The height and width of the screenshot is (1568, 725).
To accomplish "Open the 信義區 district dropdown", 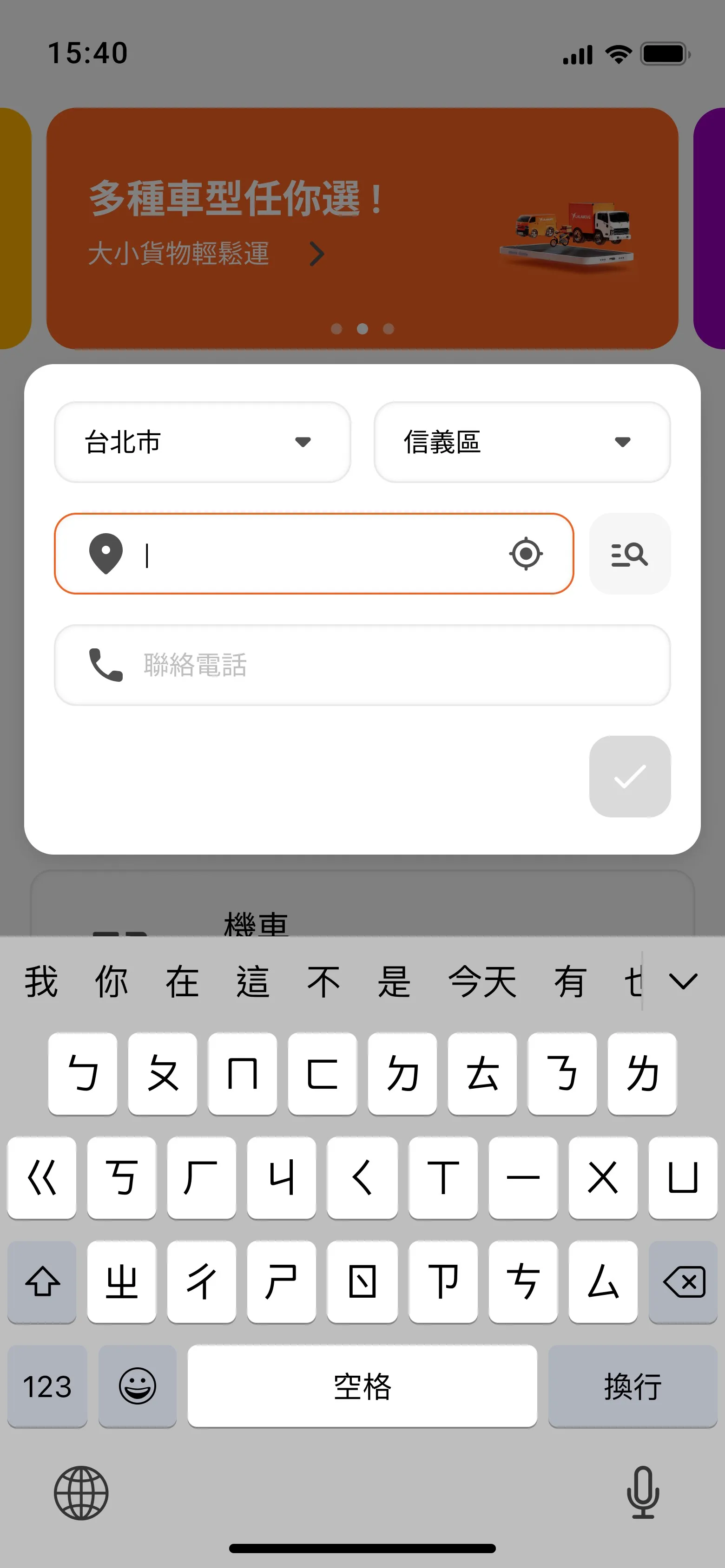I will [522, 442].
